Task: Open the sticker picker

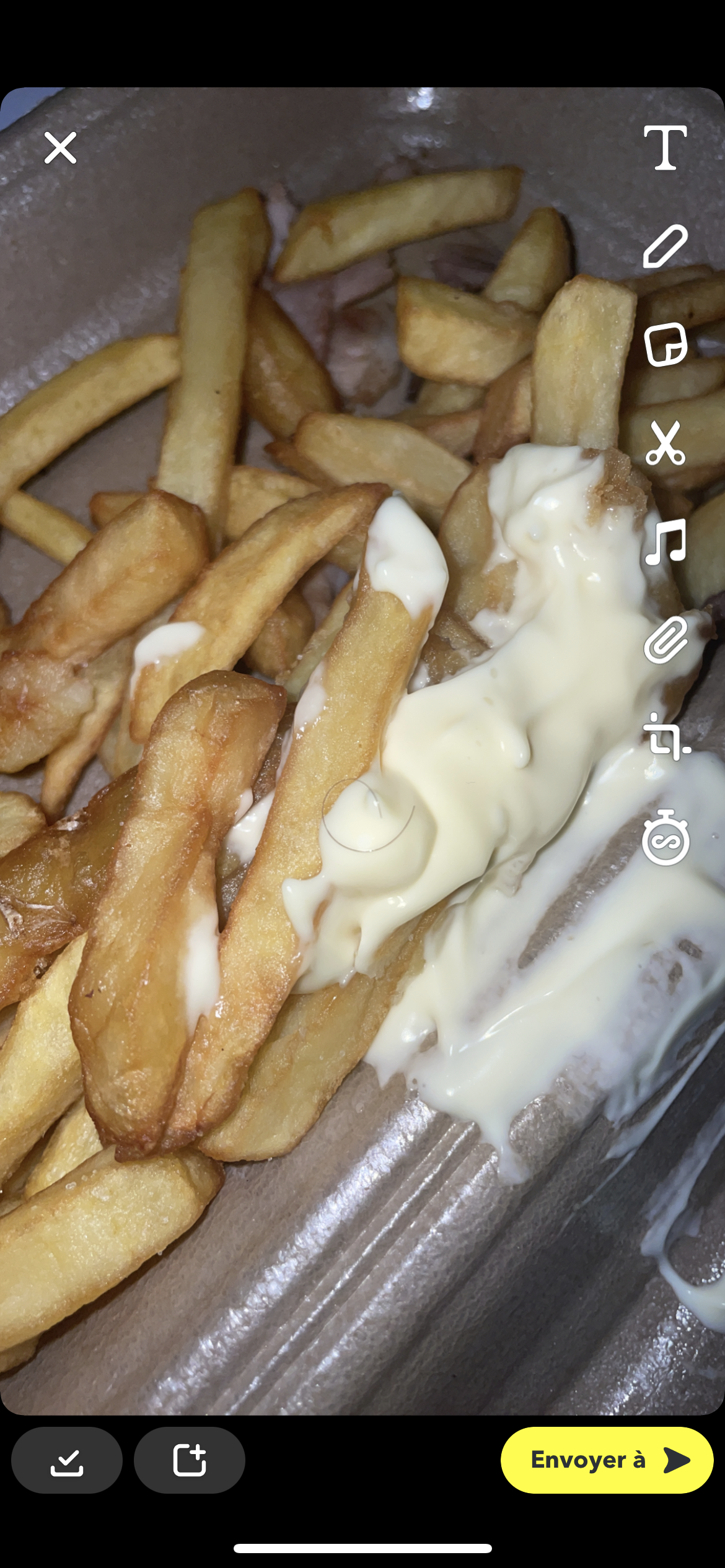Action: (665, 344)
